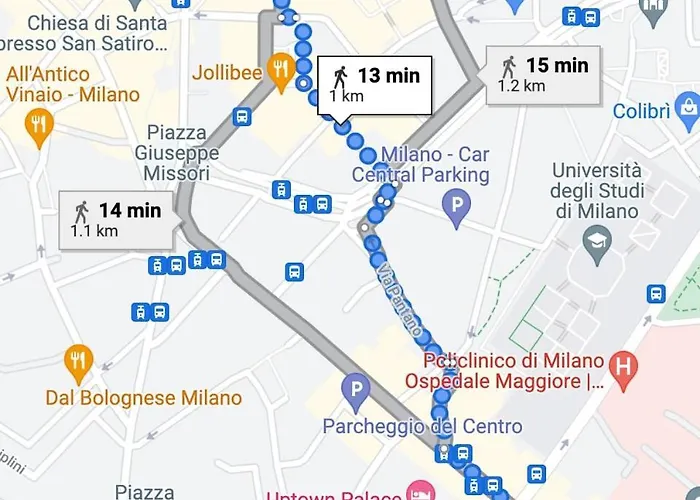700x500 pixels.
Task: Open All'Antico Vinaio - Milano place marker
Action: tap(39, 125)
